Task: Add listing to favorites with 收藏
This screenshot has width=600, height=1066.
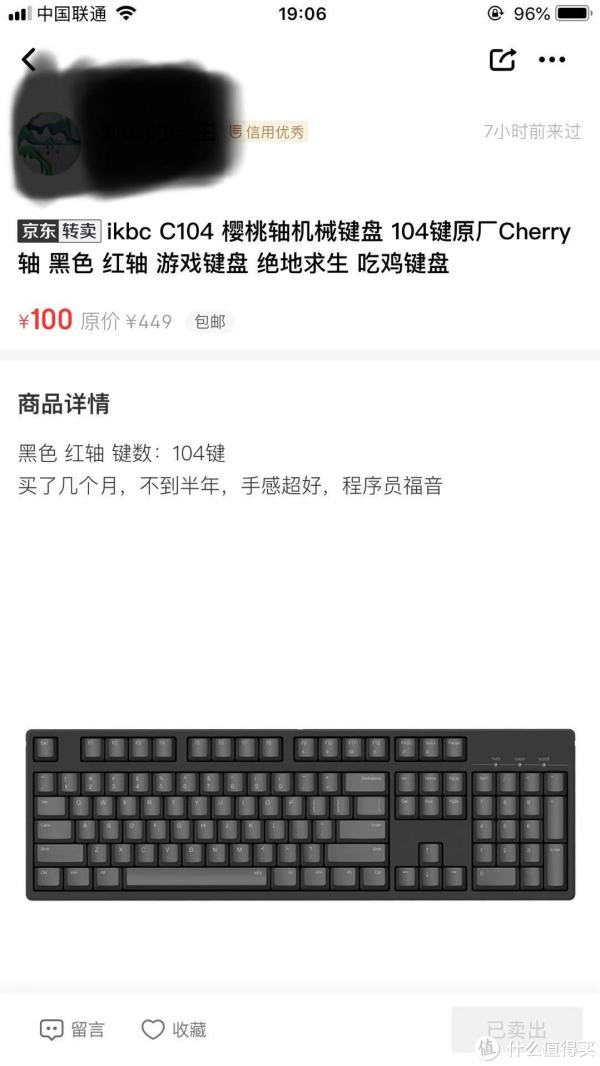Action: click(x=173, y=1029)
